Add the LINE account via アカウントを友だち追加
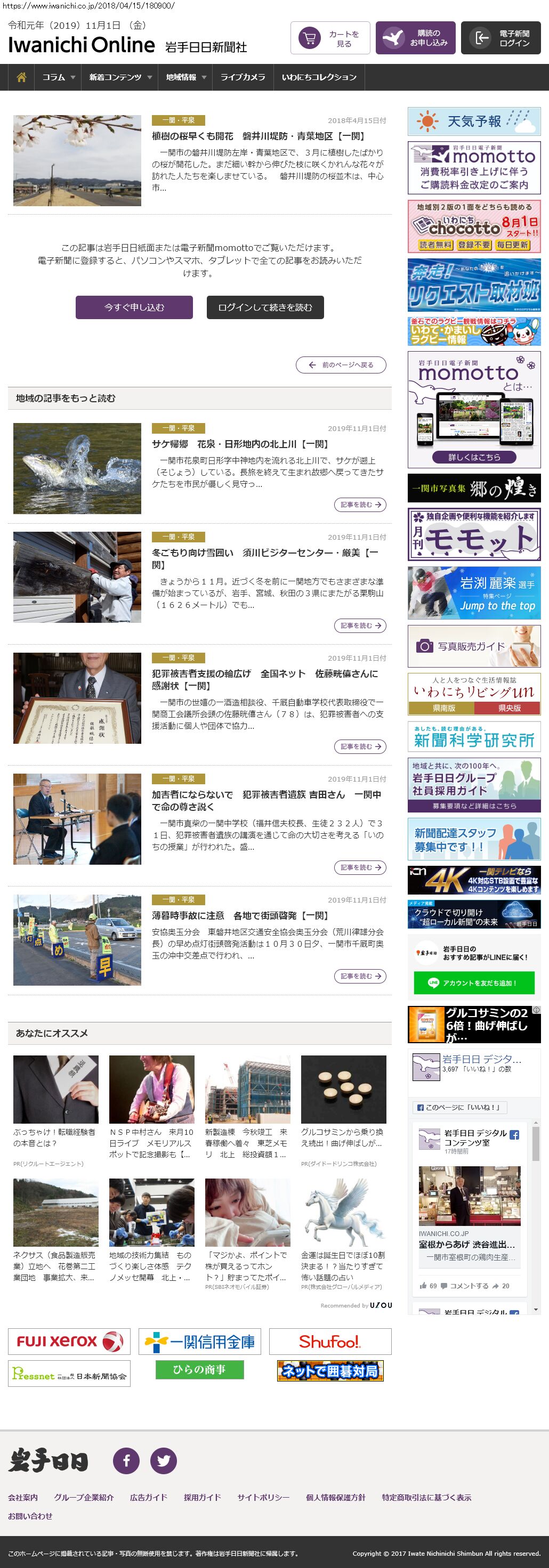Viewport: 549px width, 1568px height. (x=473, y=982)
